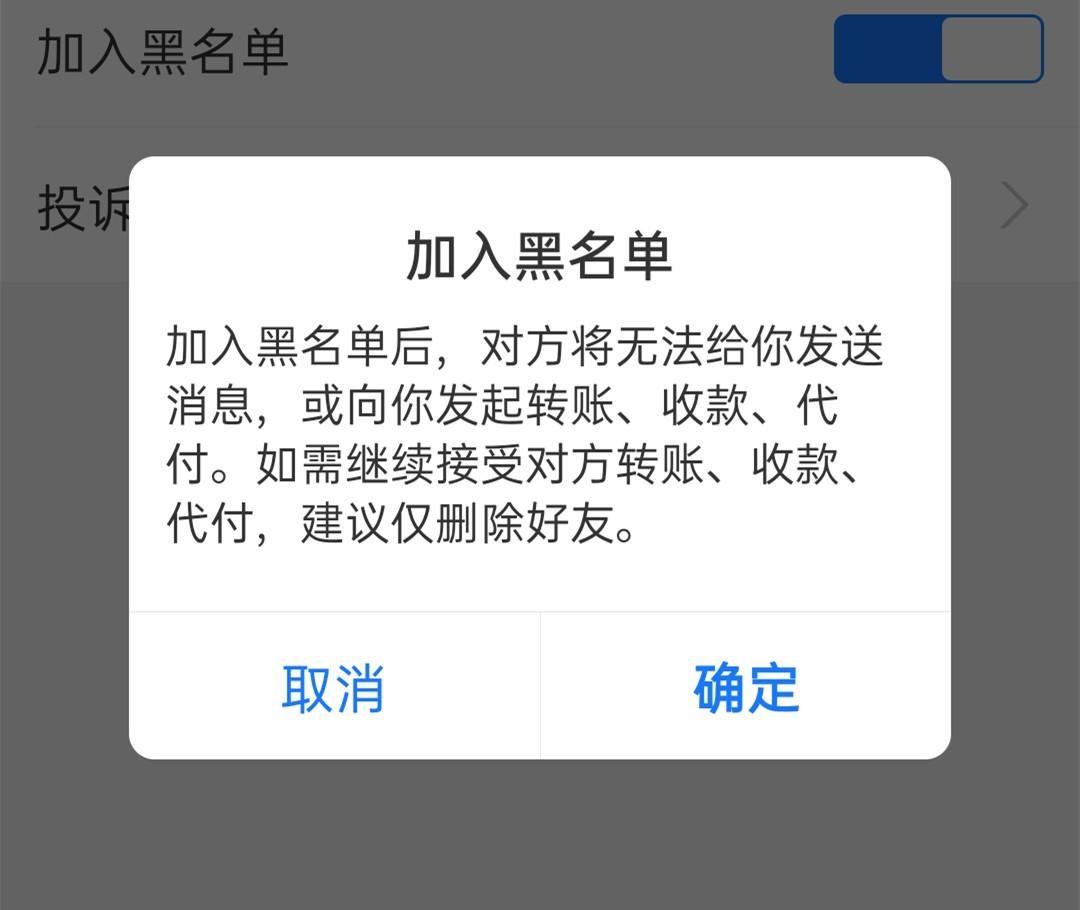
Task: Toggle the 加入黑名单 switch
Action: tap(938, 49)
